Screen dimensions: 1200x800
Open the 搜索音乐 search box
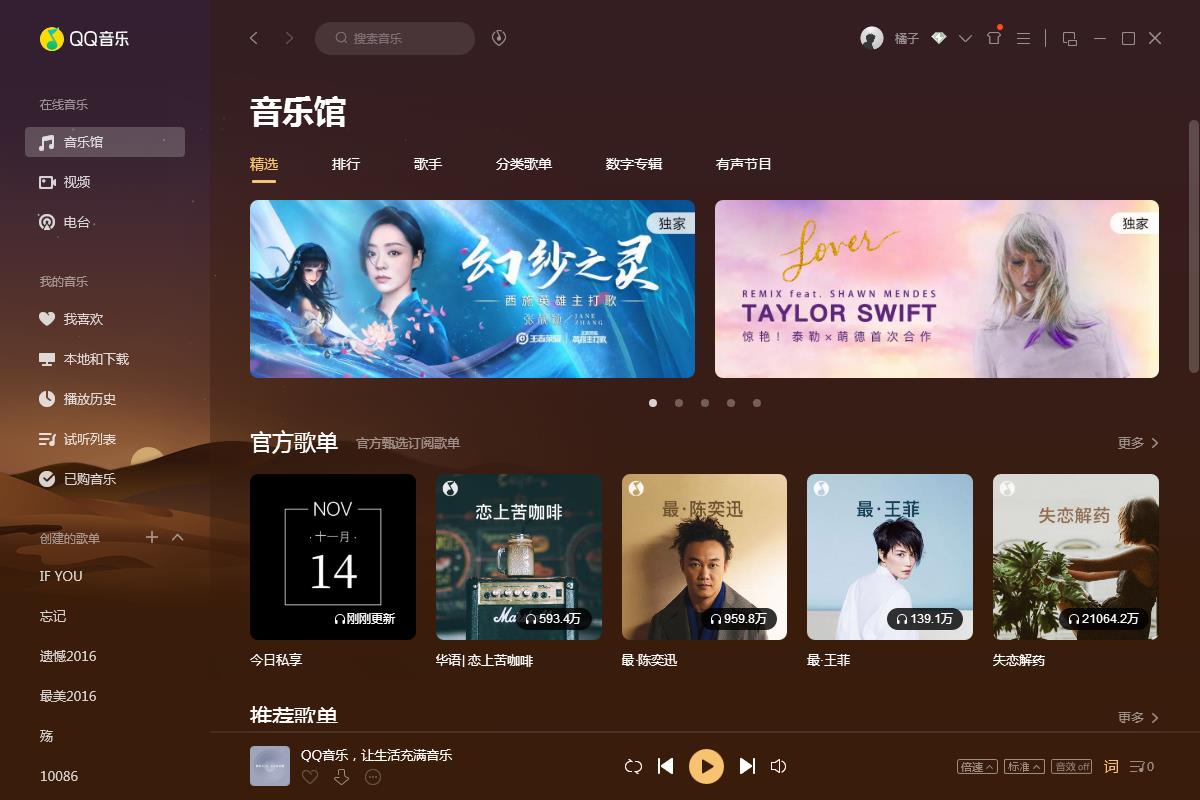(395, 38)
